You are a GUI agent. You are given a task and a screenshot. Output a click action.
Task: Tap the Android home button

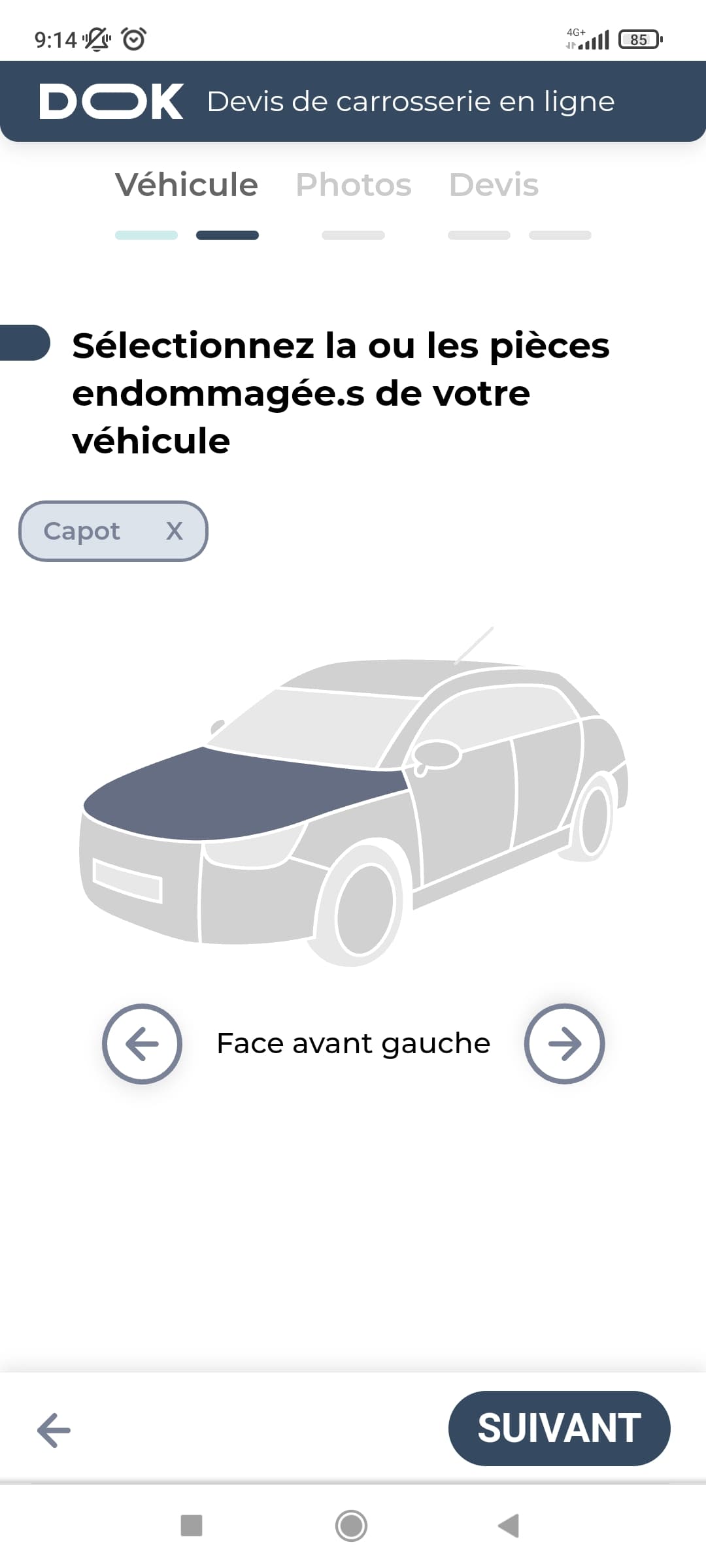click(x=351, y=1526)
